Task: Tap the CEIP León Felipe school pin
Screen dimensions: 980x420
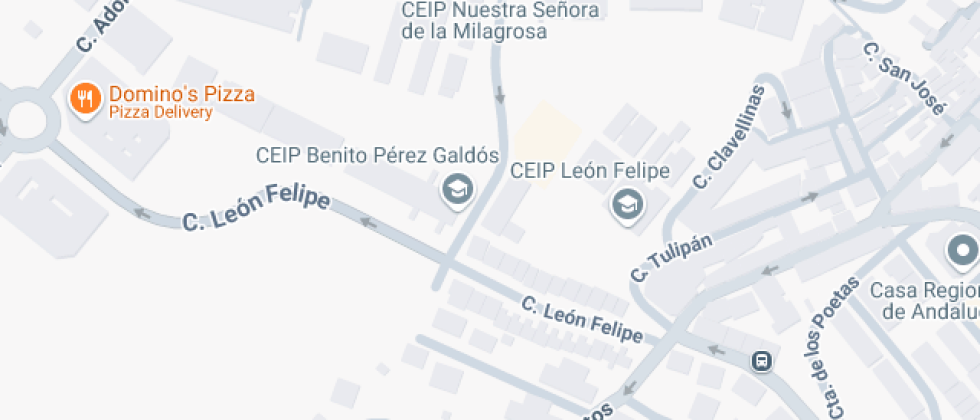Action: point(628,204)
